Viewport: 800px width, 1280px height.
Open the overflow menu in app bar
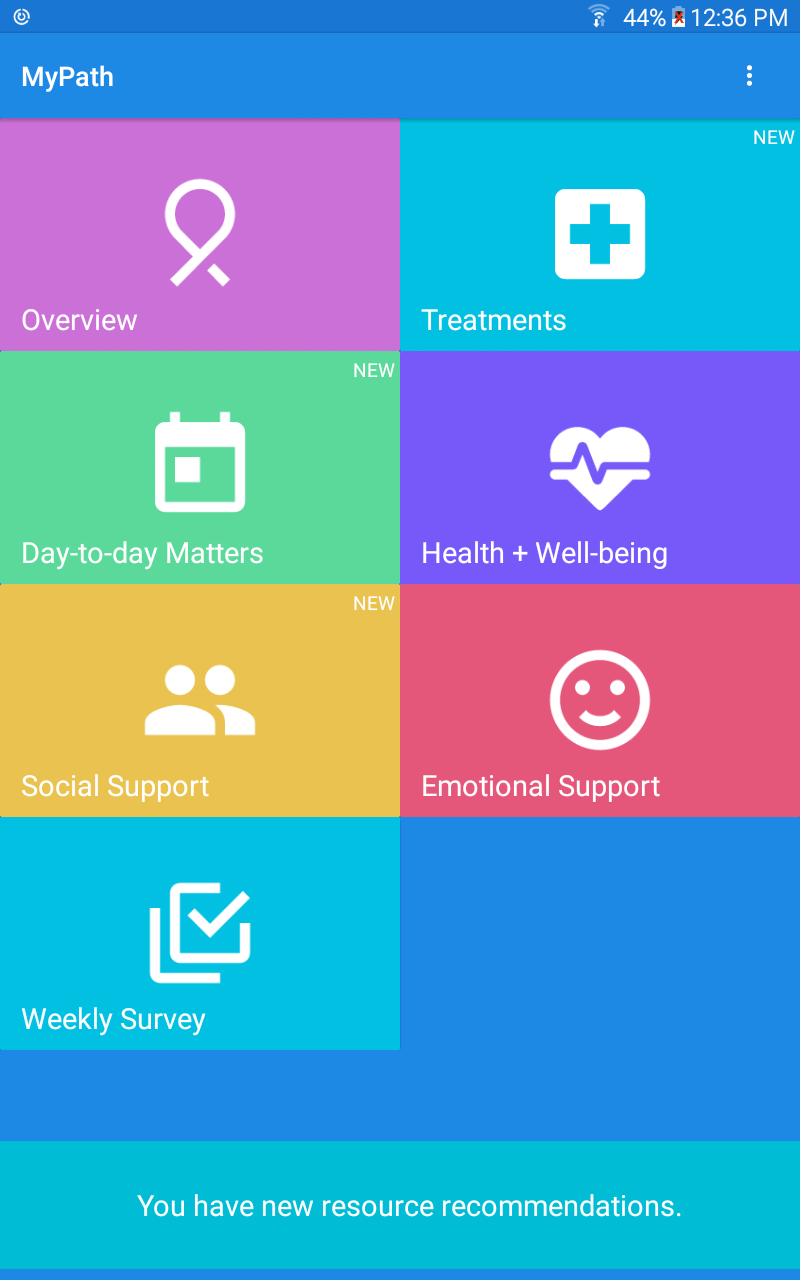(x=749, y=76)
